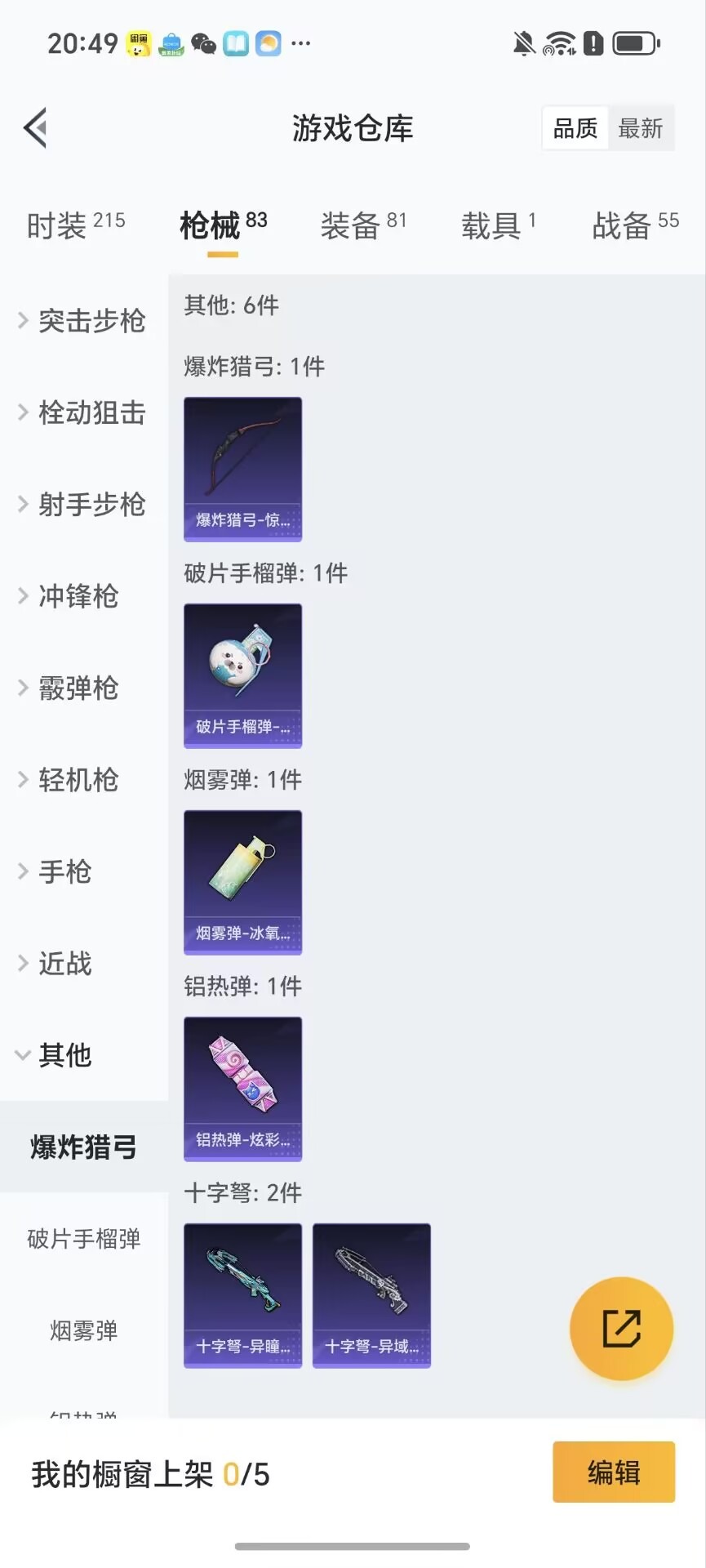
Task: Open the 十字弩-异域 crossbow icon
Action: 371,1296
